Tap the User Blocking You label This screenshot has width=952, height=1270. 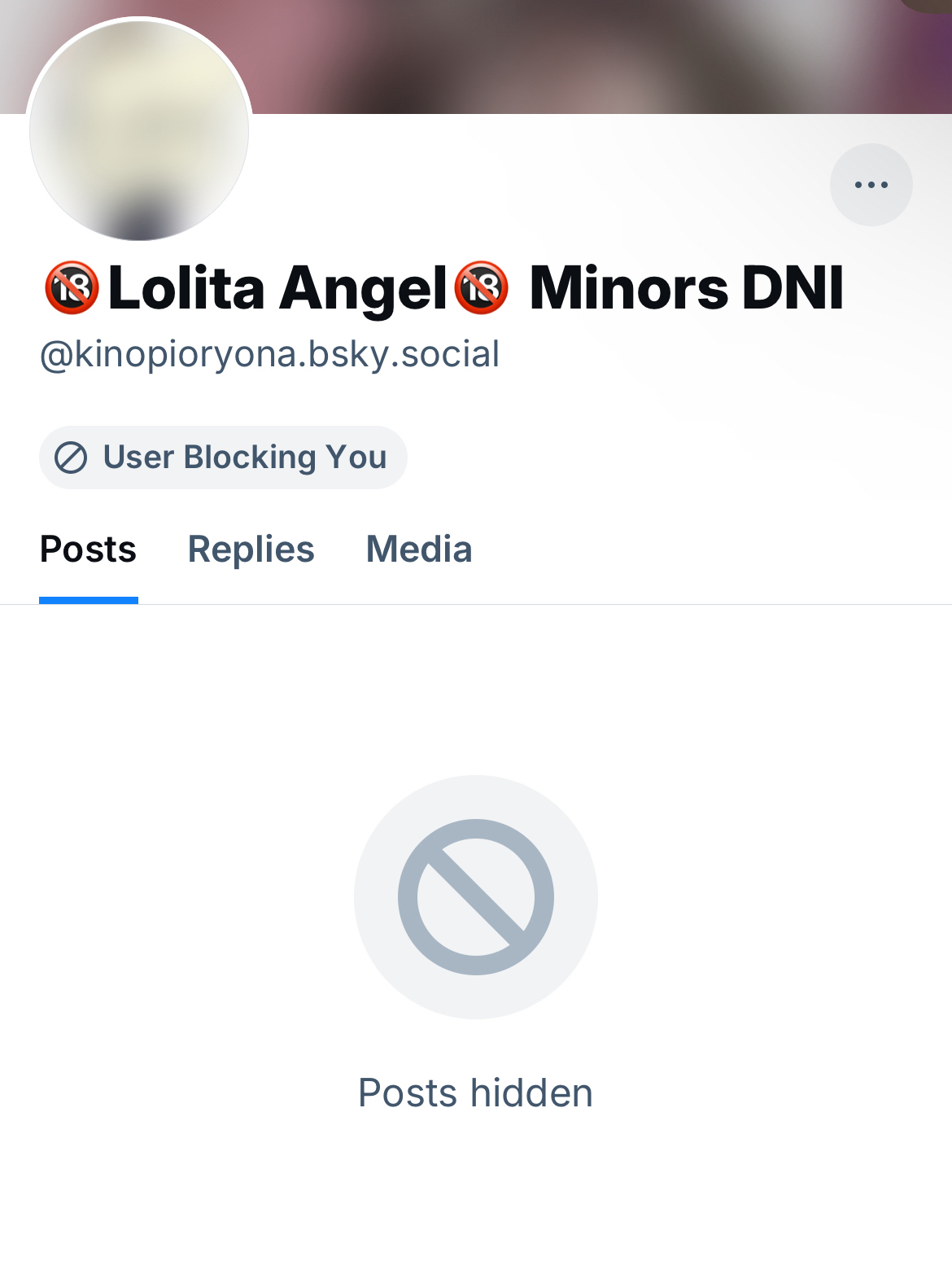223,458
